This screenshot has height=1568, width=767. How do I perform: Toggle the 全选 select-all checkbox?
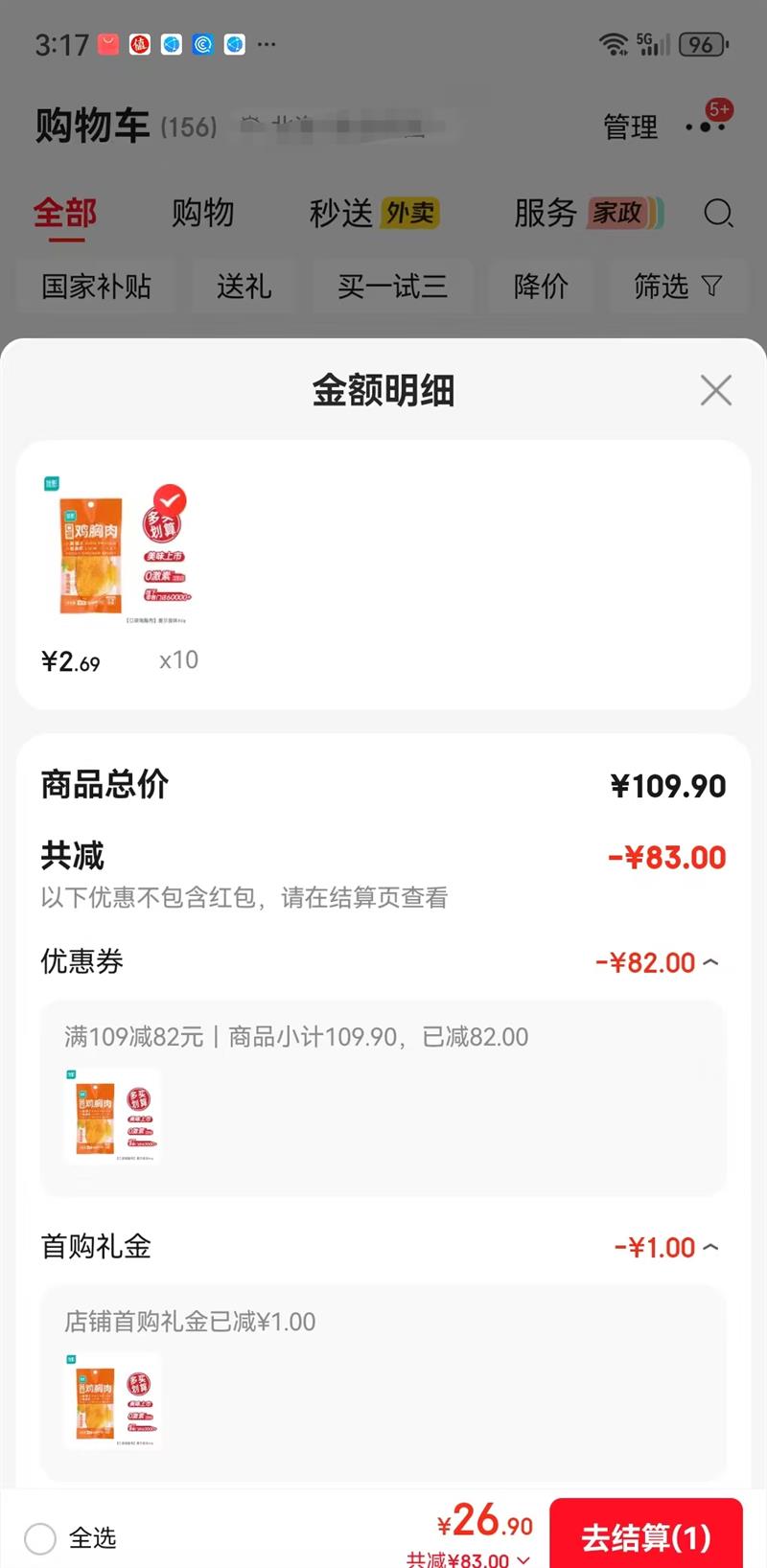click(40, 1539)
